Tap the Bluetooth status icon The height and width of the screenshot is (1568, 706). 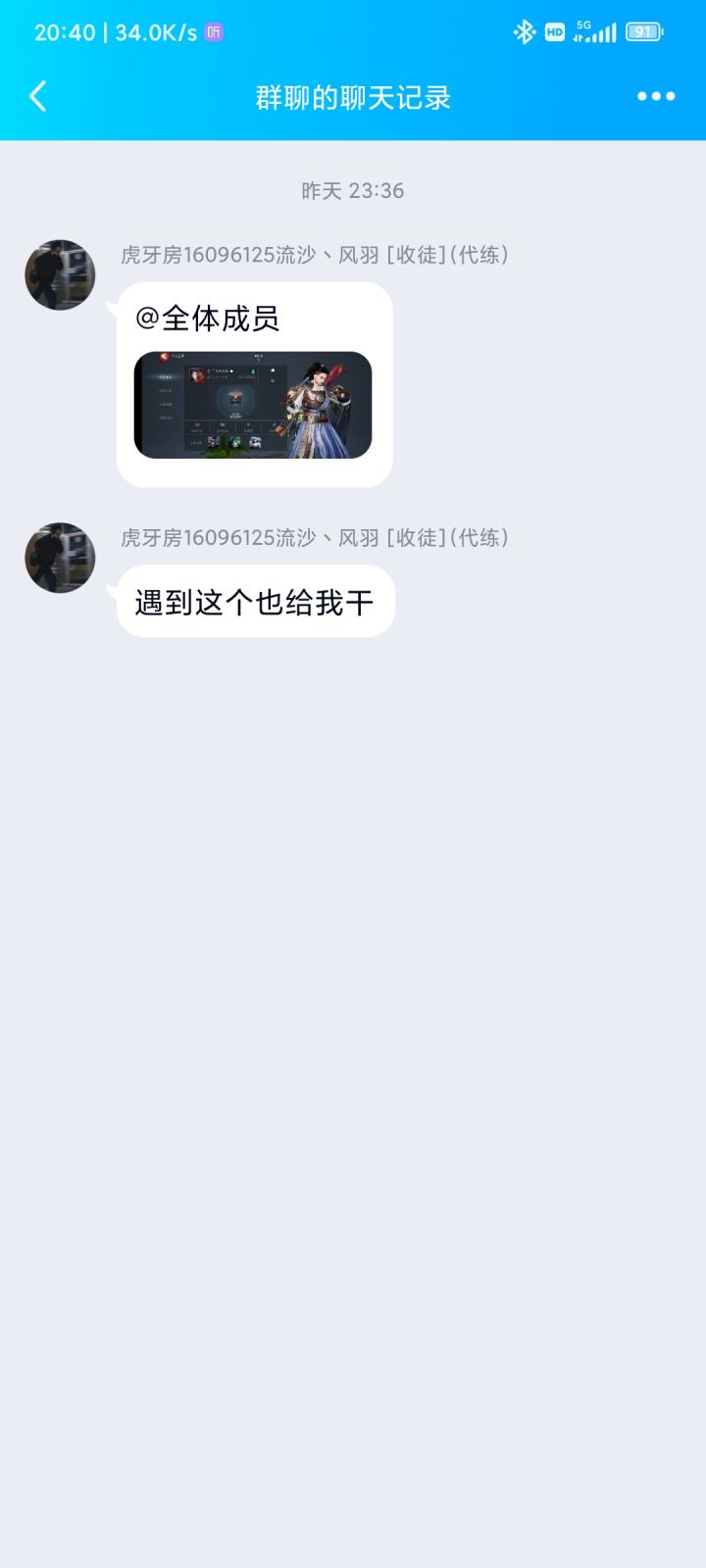tap(525, 32)
